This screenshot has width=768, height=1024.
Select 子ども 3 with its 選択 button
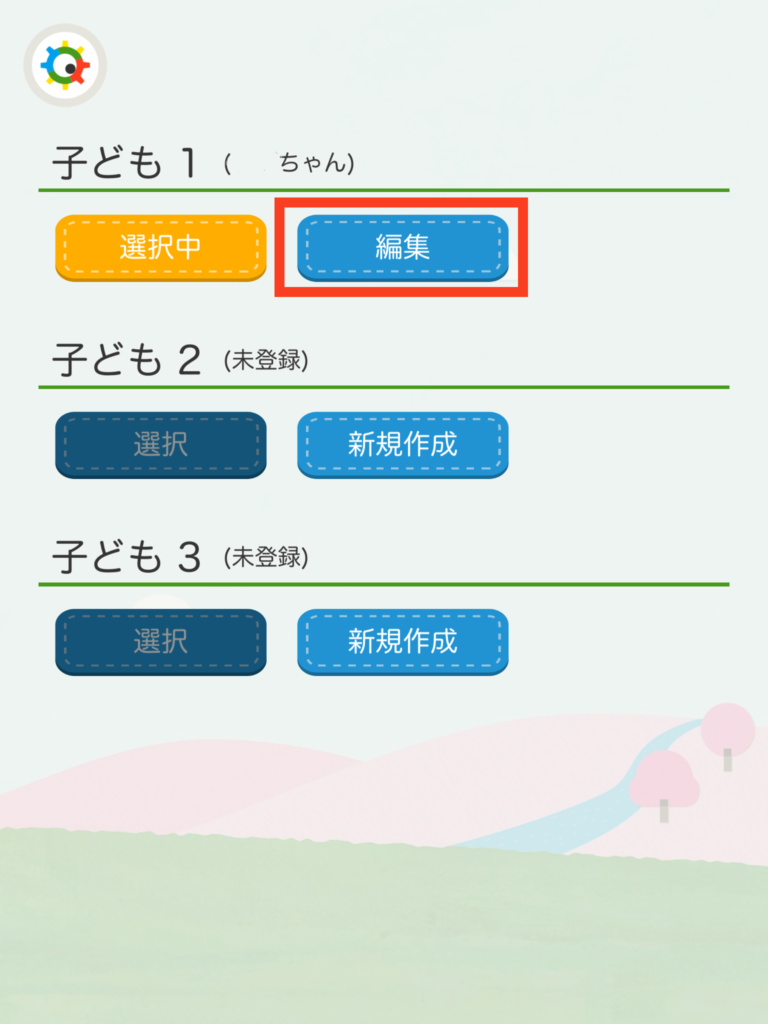point(161,641)
